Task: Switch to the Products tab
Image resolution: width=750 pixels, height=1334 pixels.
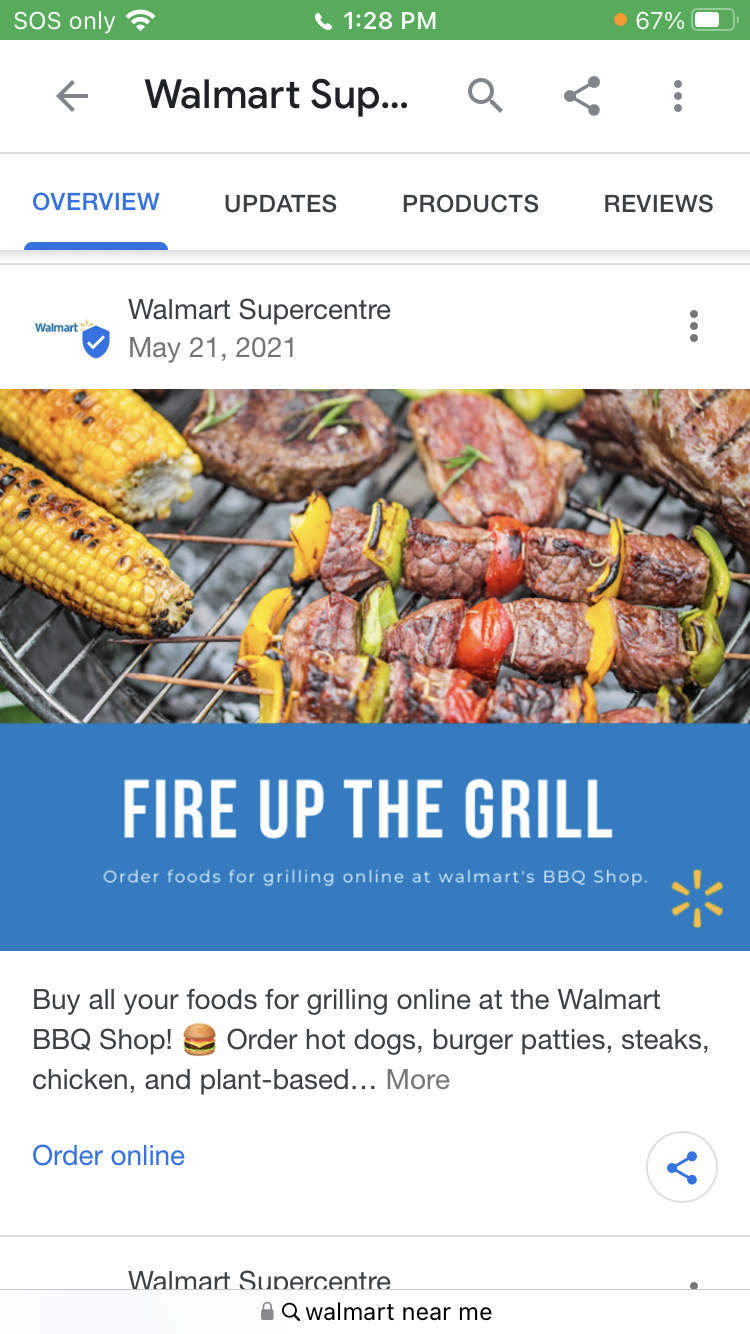Action: [x=470, y=203]
